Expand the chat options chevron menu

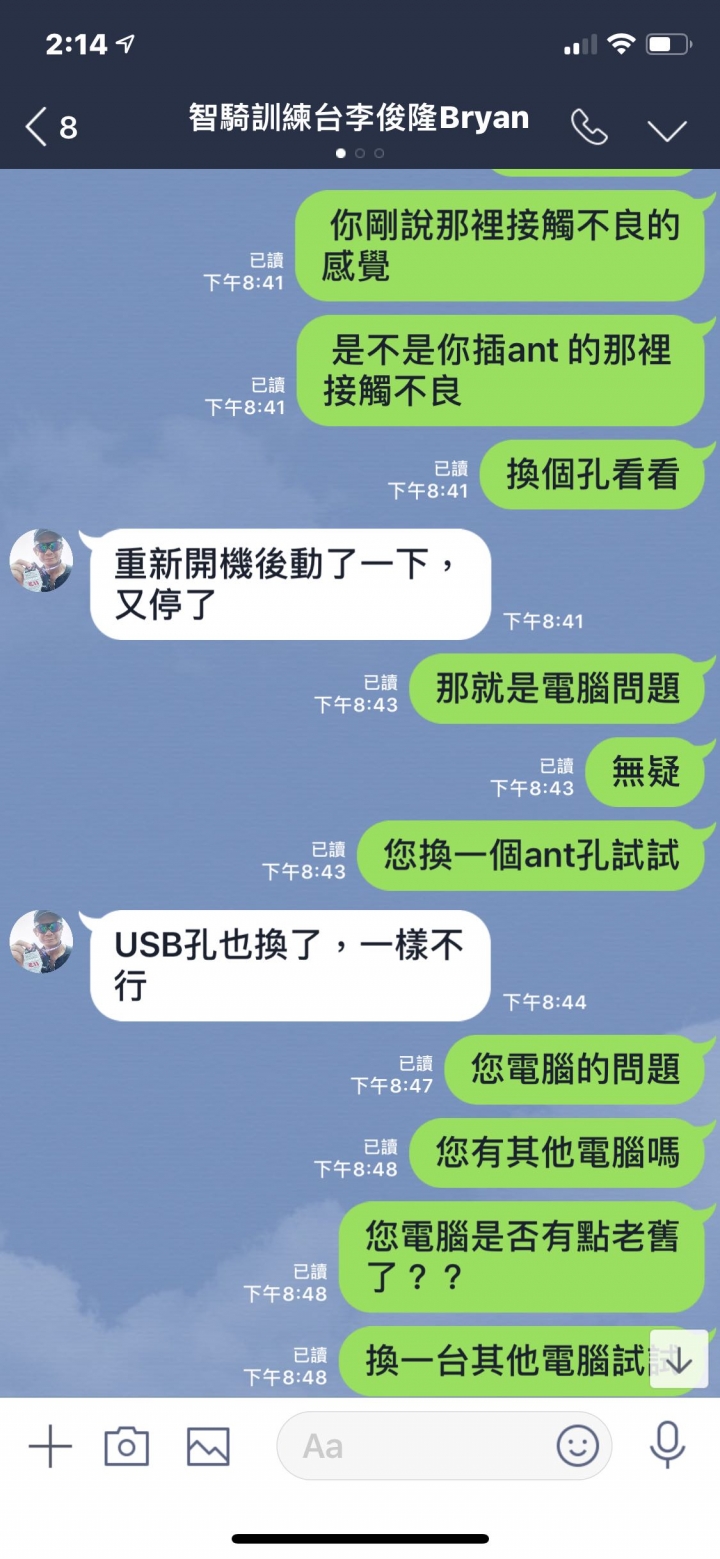click(x=666, y=130)
